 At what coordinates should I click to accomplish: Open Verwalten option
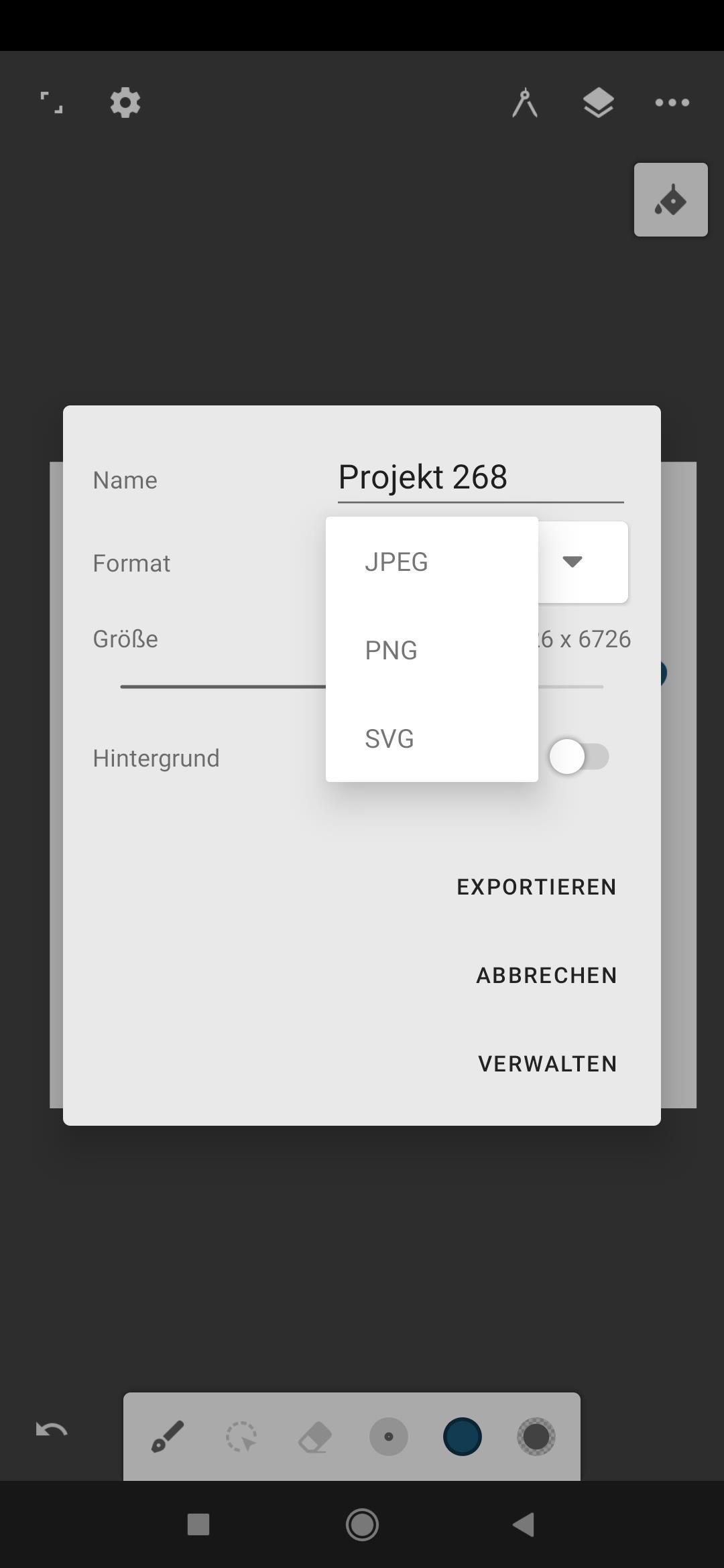tap(547, 1063)
